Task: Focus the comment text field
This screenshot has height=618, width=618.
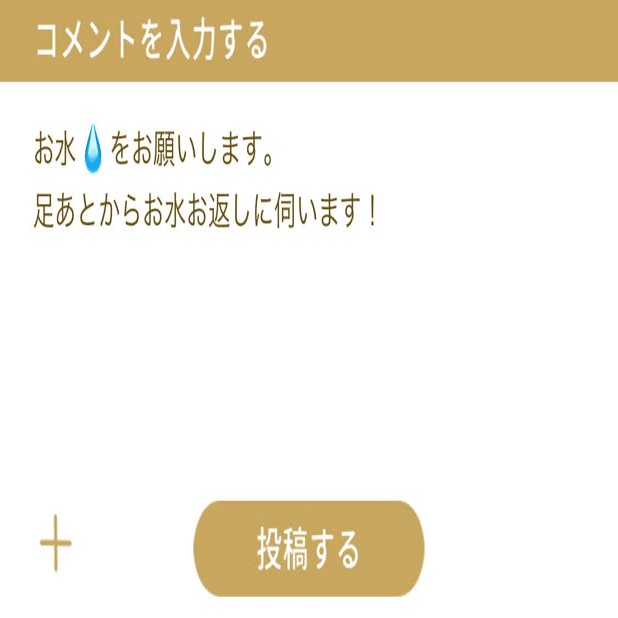Action: point(308,300)
